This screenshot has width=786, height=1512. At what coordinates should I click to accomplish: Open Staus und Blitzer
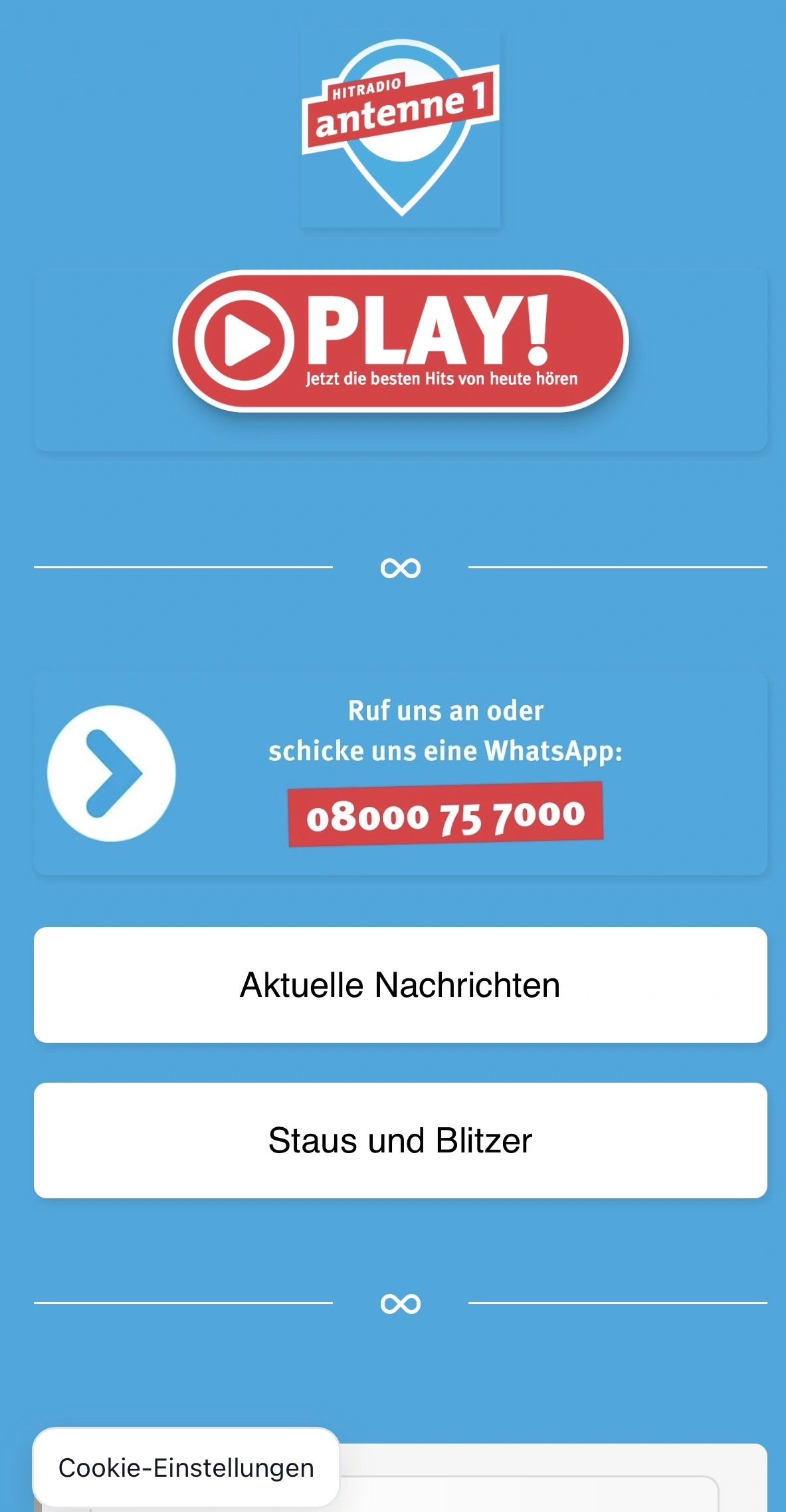pos(401,1140)
